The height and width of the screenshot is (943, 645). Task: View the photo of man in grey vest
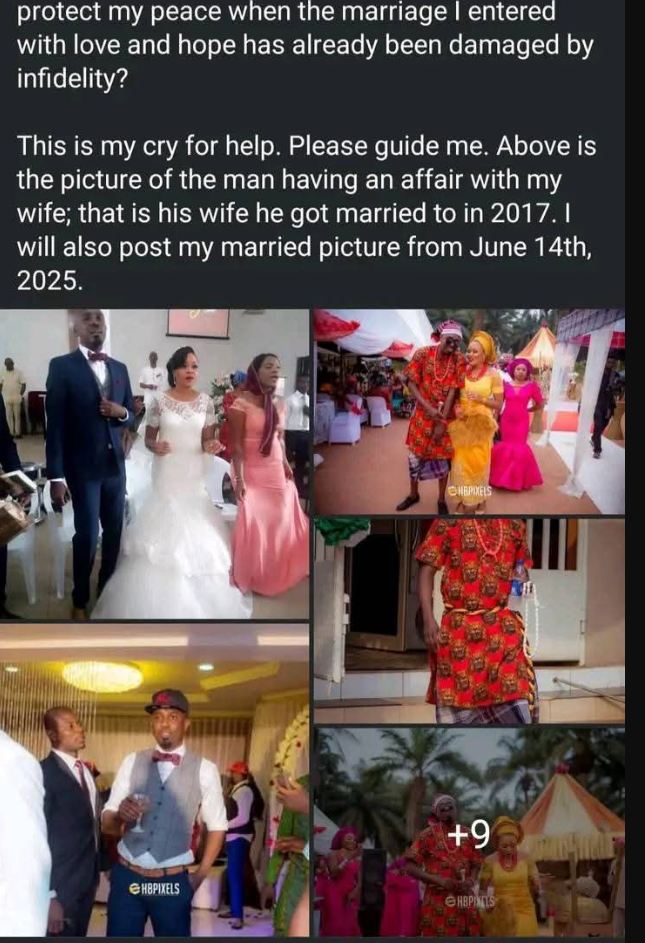coord(155,782)
